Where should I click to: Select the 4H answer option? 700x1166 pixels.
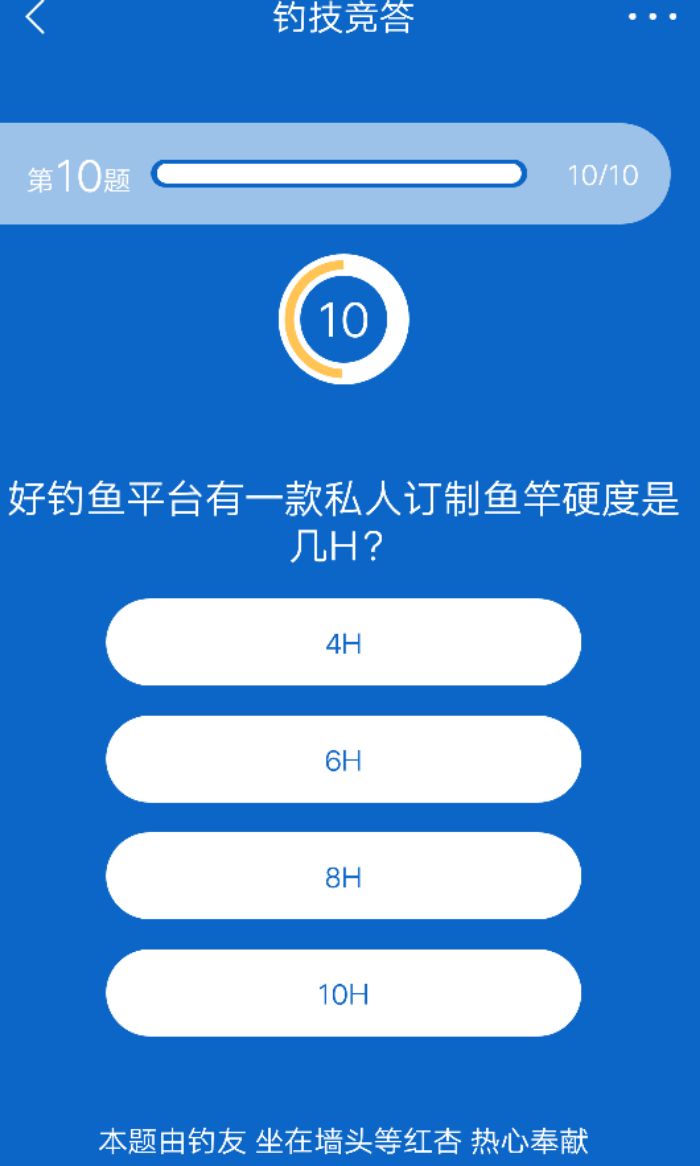click(343, 643)
